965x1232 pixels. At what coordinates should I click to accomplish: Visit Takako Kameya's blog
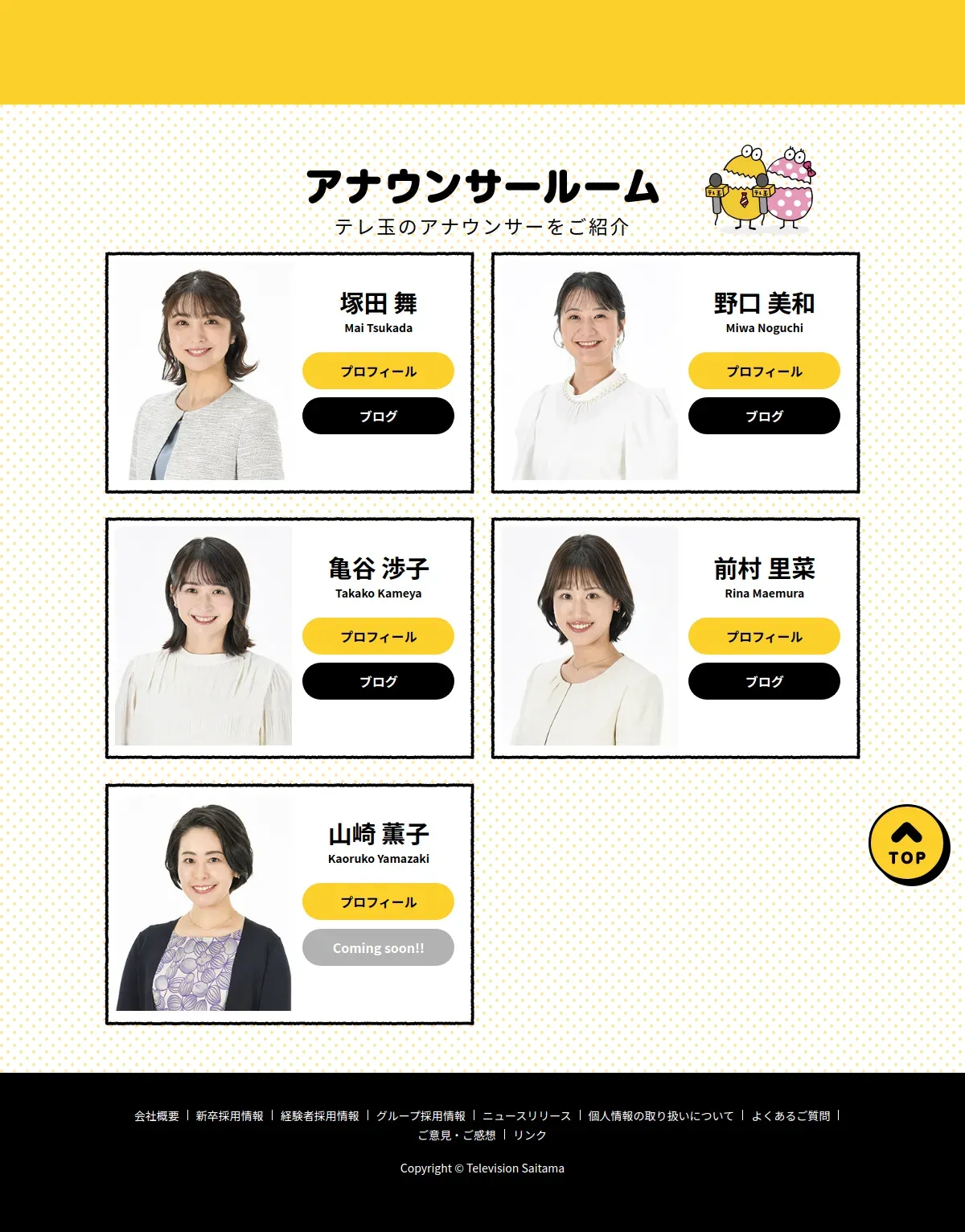coord(378,681)
